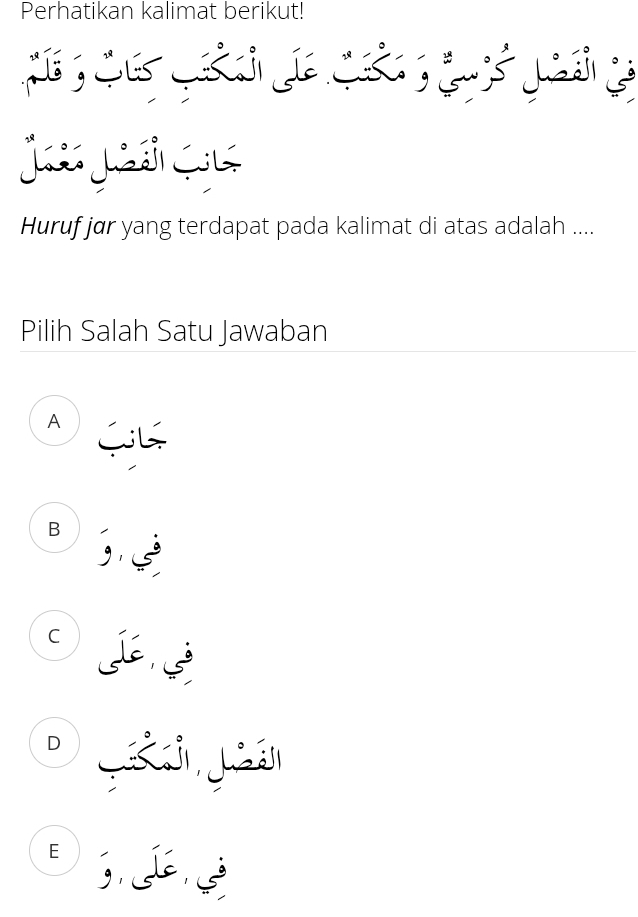Select answer option E
The height and width of the screenshot is (917, 638).
[54, 851]
